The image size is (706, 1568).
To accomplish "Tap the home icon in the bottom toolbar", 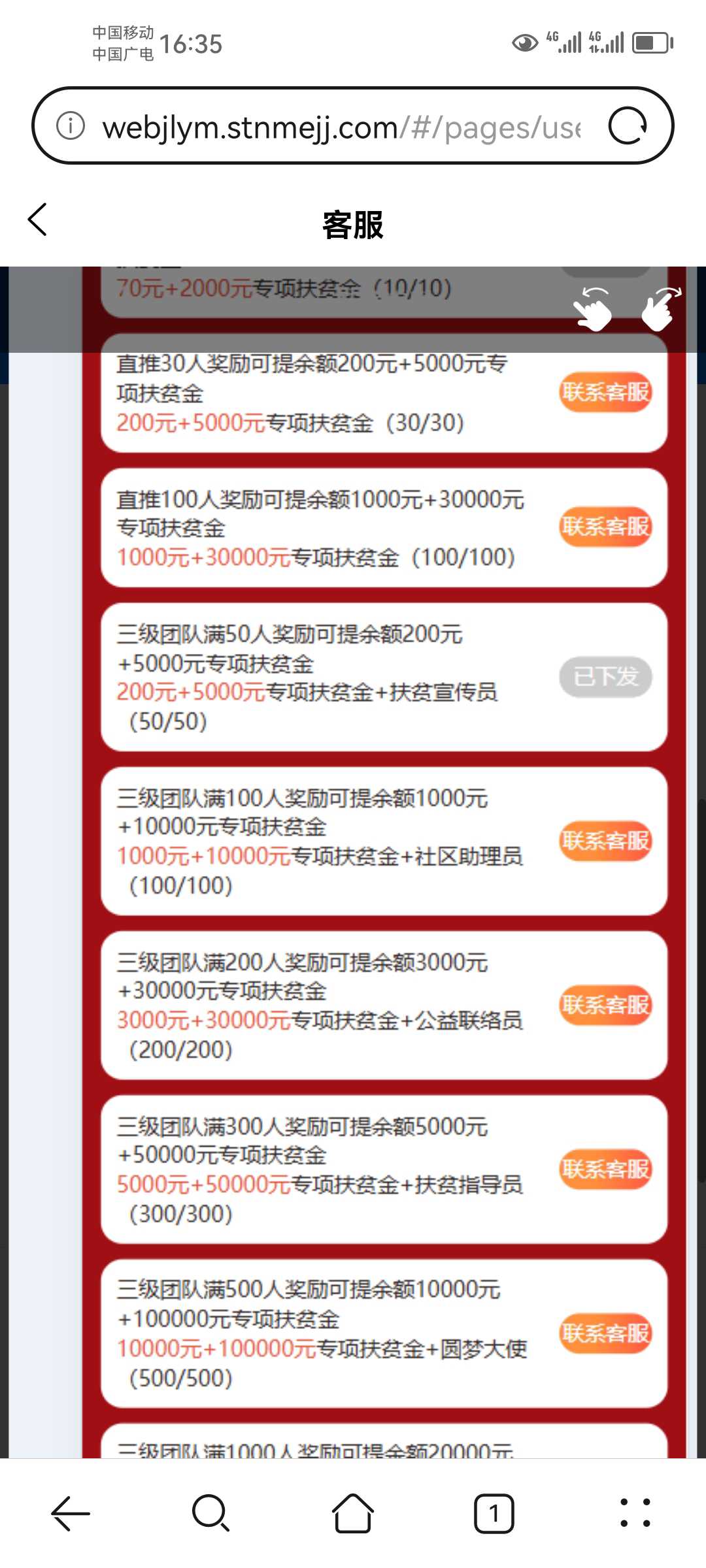I will (353, 1513).
